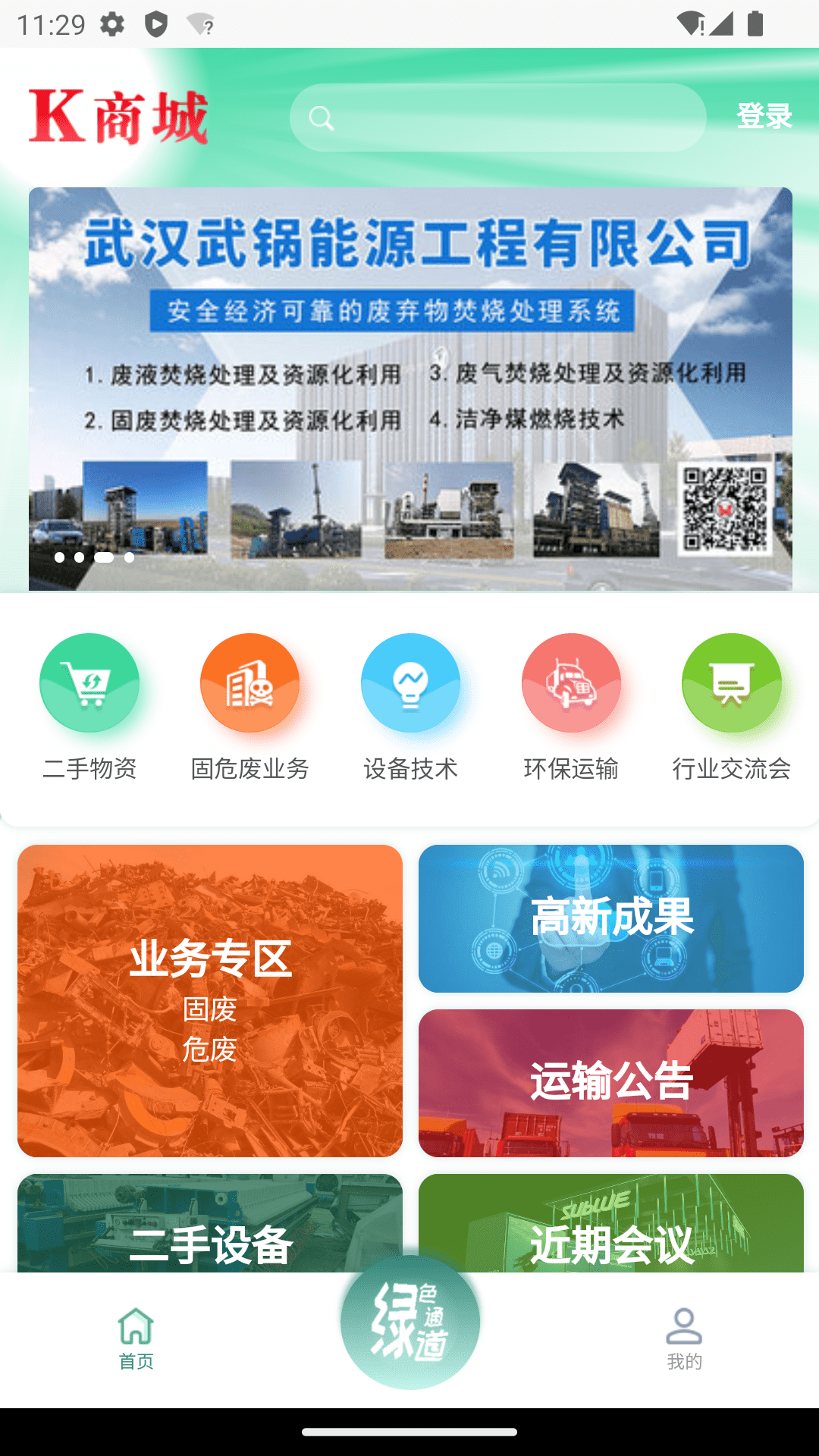Select the 固危废业务 hazardous waste icon

(x=250, y=682)
